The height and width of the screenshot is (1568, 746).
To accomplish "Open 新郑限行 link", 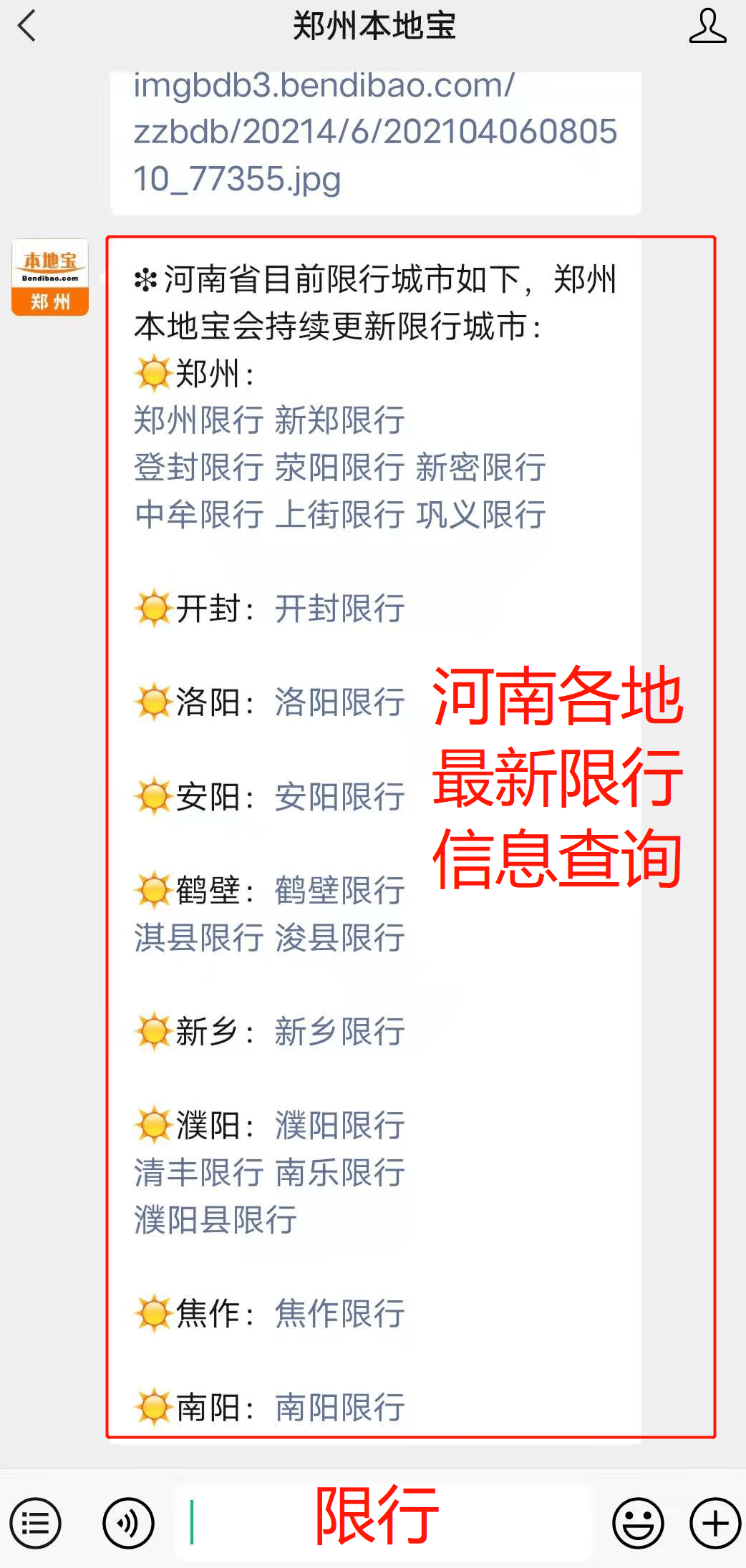I will click(x=339, y=420).
